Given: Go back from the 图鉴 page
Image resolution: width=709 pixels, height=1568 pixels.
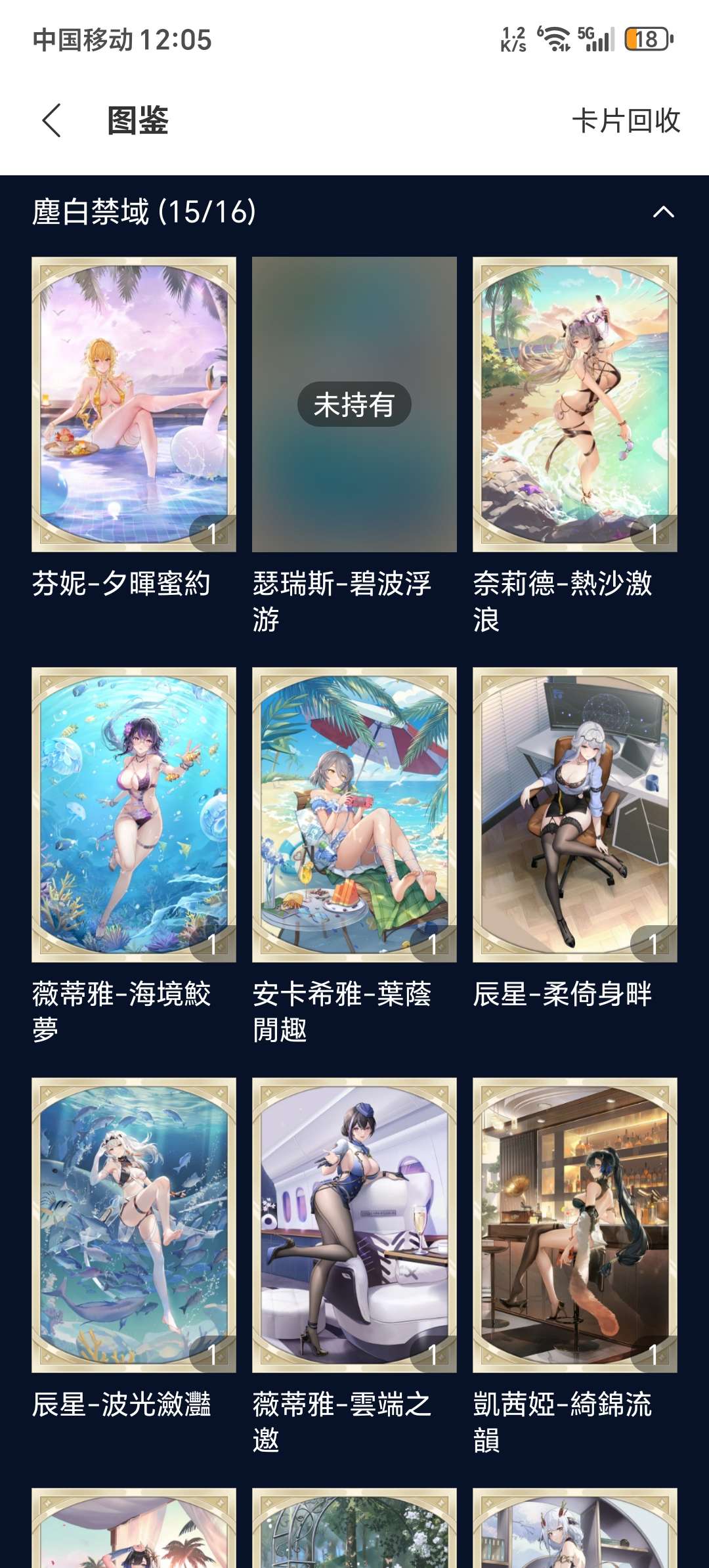Looking at the screenshot, I should 52,121.
